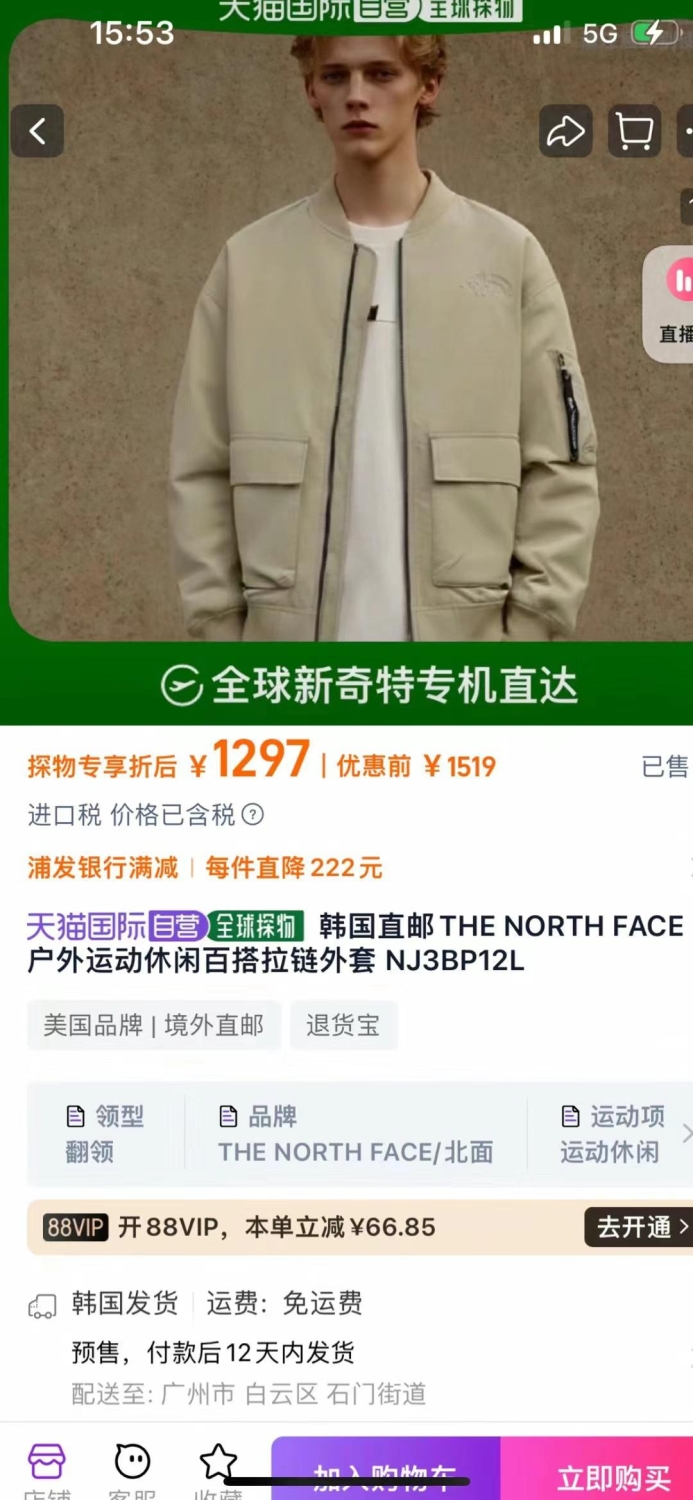View import tax info question mark
The image size is (693, 1500).
(x=253, y=815)
